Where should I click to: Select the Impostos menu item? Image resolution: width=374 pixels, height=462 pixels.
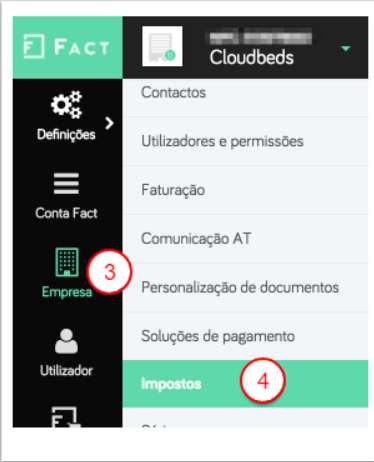coord(245,384)
